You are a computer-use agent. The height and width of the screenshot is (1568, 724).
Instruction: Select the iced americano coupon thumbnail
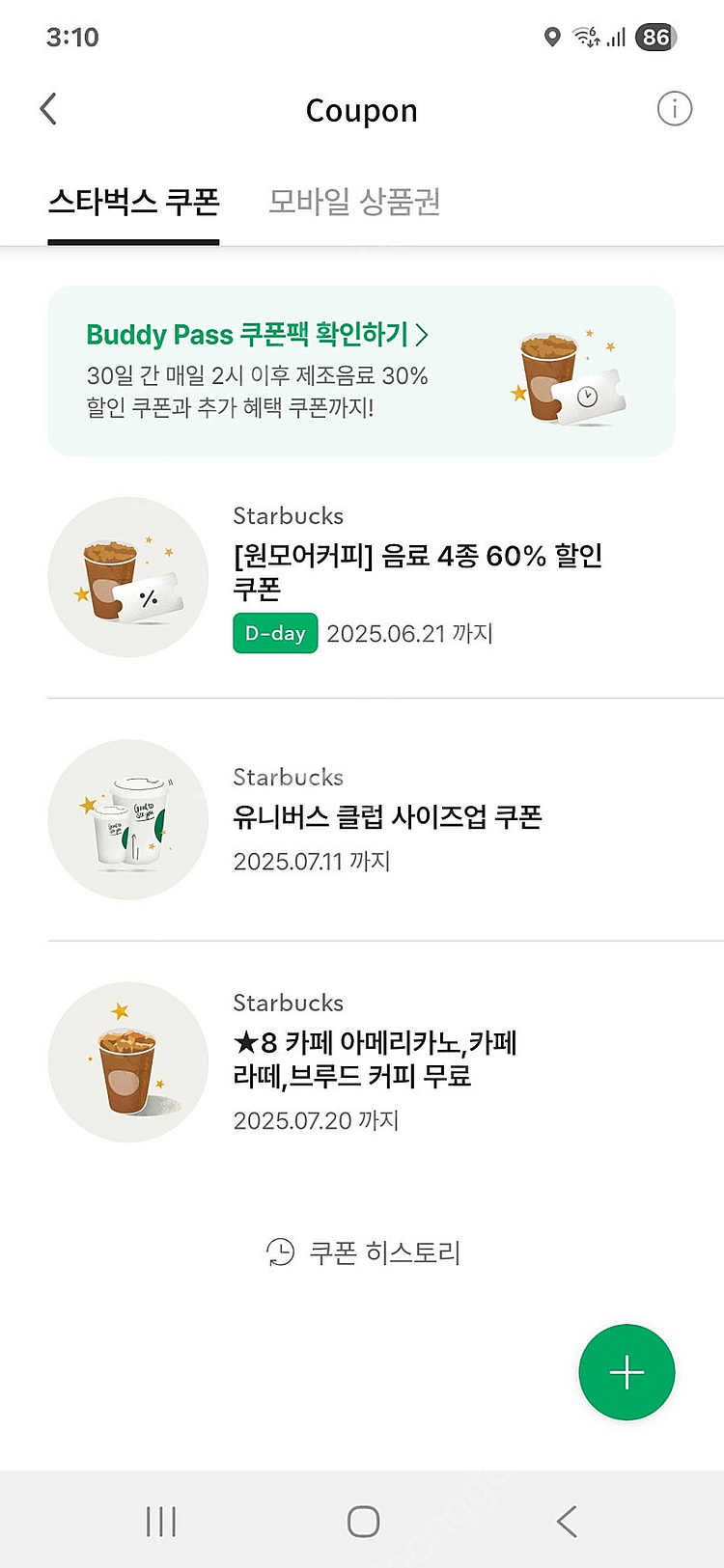tap(127, 1061)
